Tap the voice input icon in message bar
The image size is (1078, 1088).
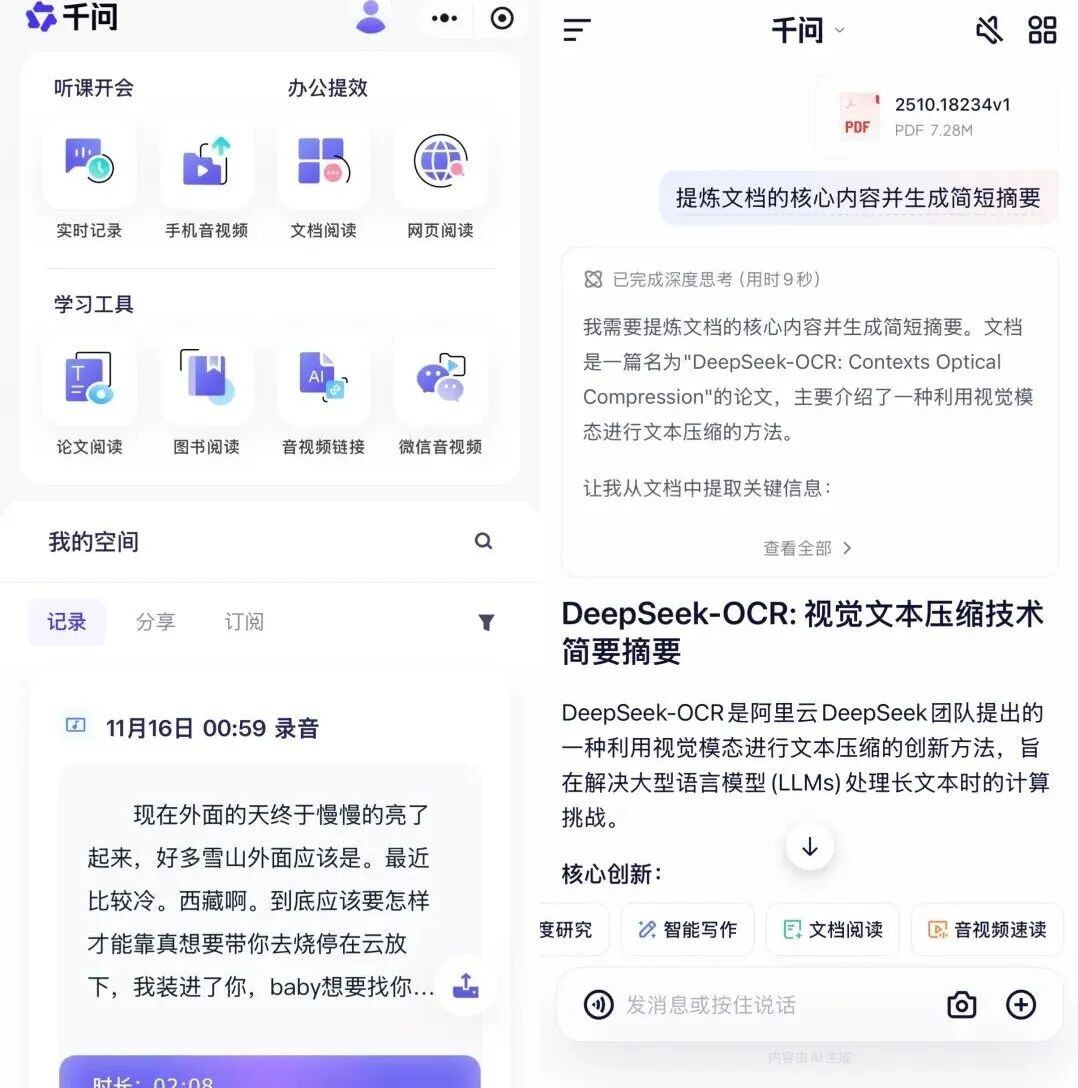pos(598,1005)
